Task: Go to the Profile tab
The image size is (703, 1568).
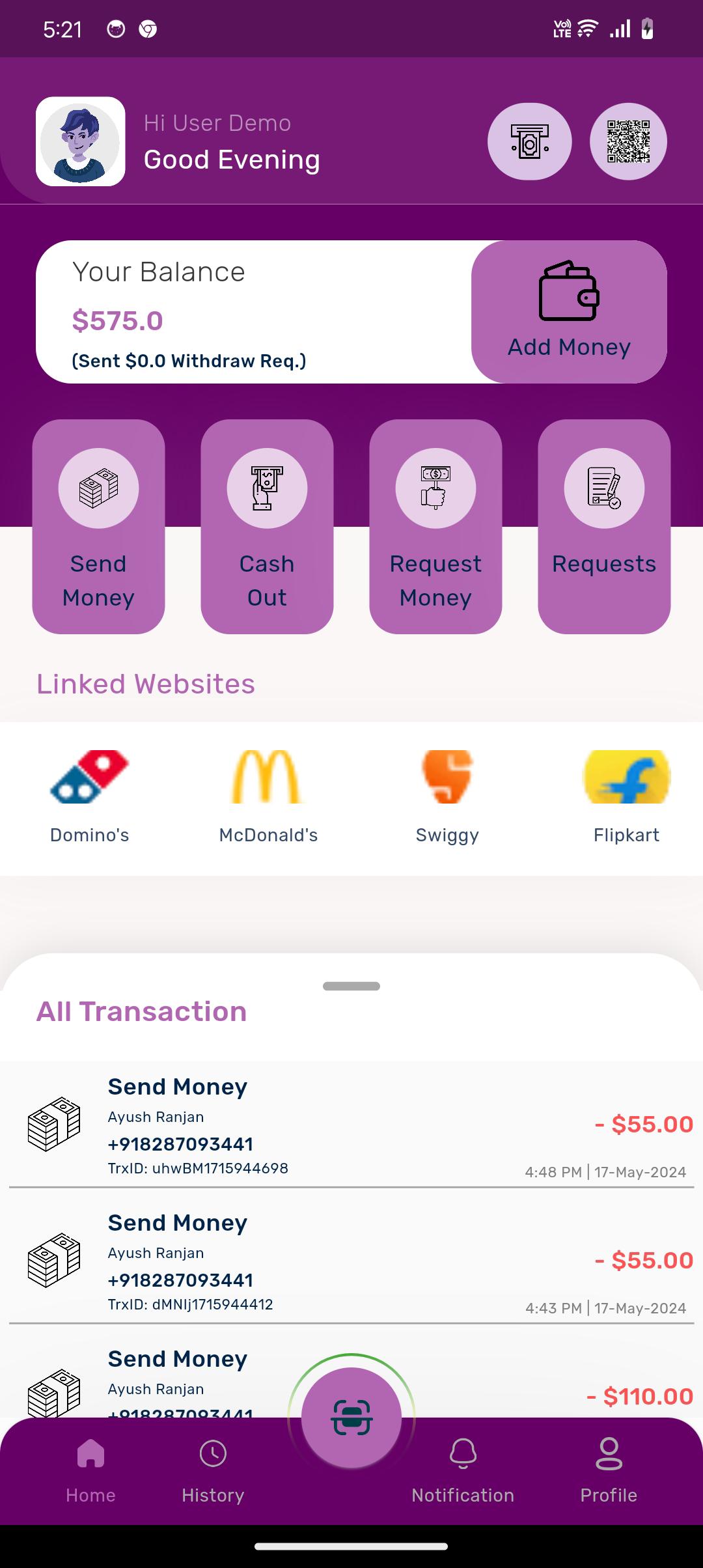Action: pos(609,1471)
